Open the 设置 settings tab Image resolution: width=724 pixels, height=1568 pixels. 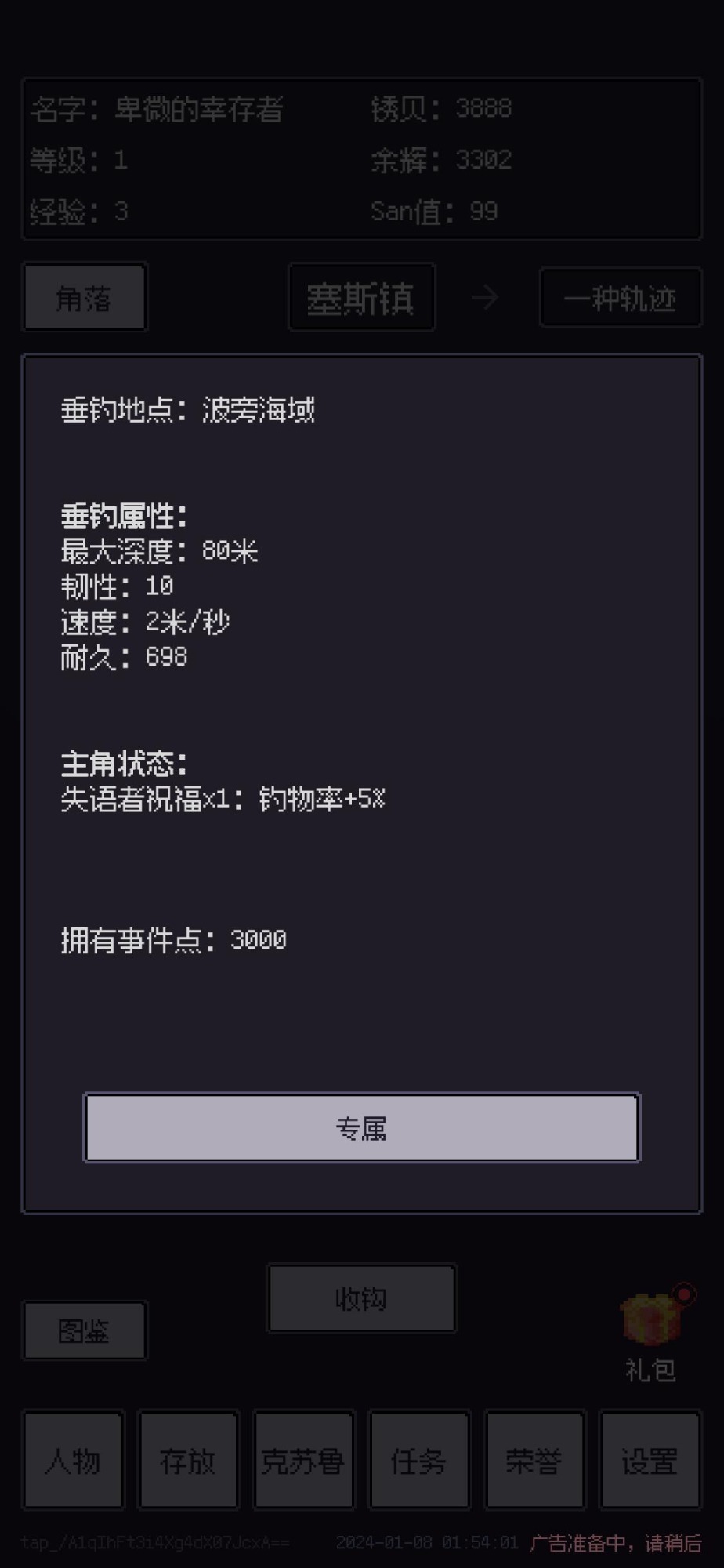tap(650, 1460)
